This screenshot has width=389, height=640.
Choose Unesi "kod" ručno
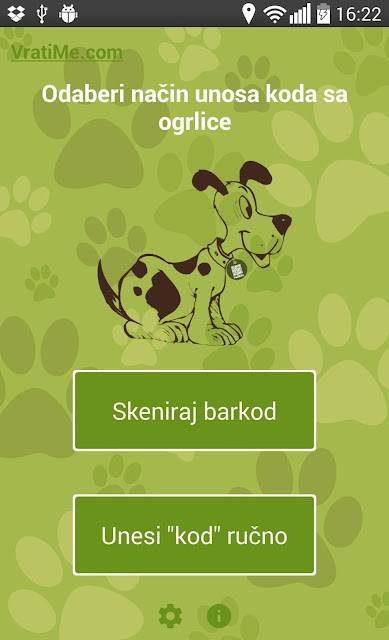click(x=194, y=535)
